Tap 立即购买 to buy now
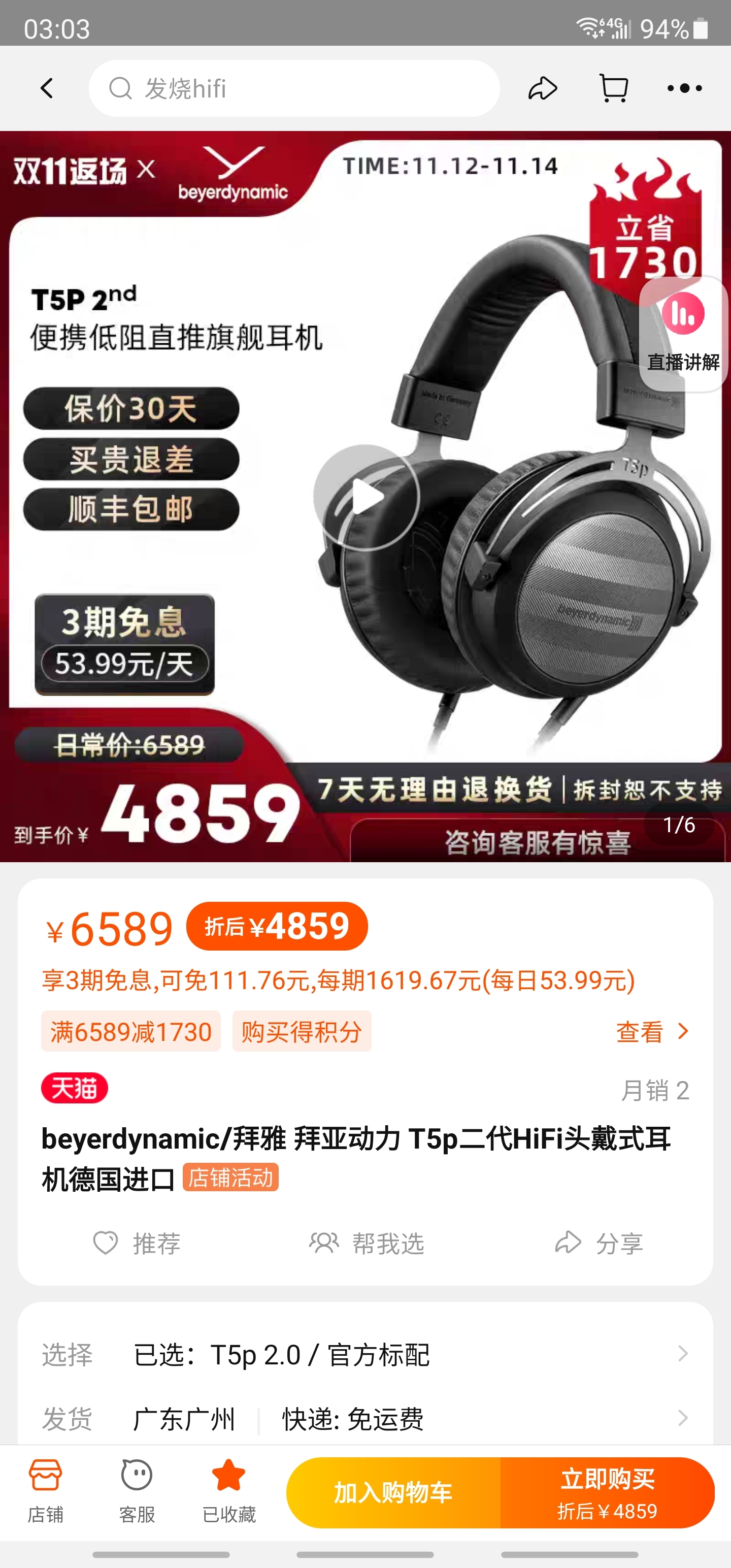Image resolution: width=731 pixels, height=1568 pixels. click(x=607, y=1492)
